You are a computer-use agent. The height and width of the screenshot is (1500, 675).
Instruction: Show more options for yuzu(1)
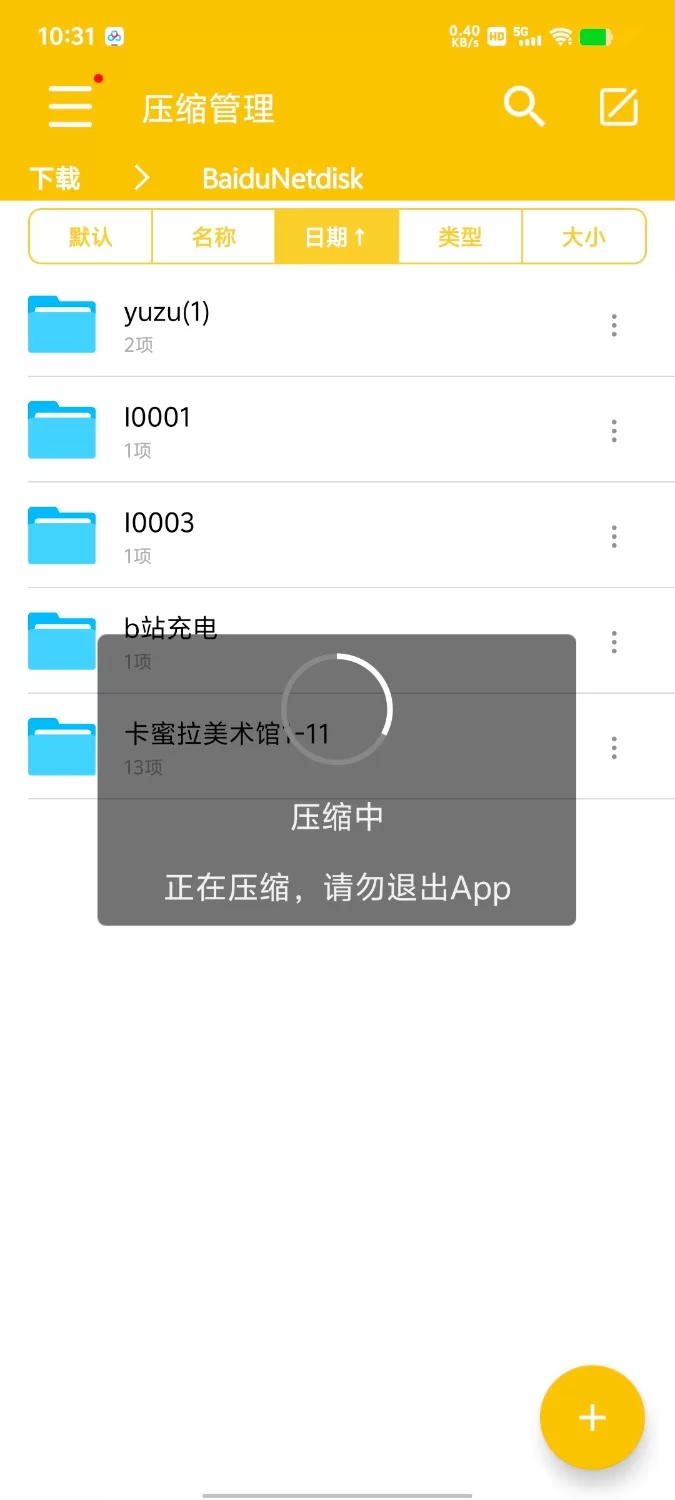[614, 325]
